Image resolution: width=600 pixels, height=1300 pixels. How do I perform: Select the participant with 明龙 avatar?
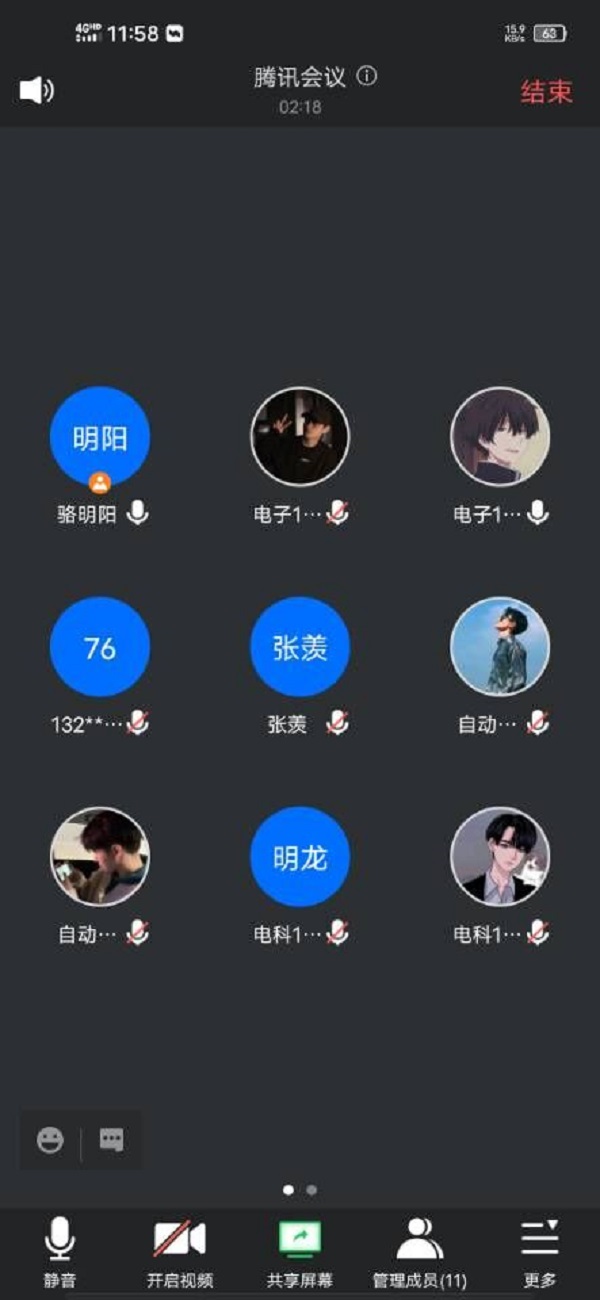300,857
